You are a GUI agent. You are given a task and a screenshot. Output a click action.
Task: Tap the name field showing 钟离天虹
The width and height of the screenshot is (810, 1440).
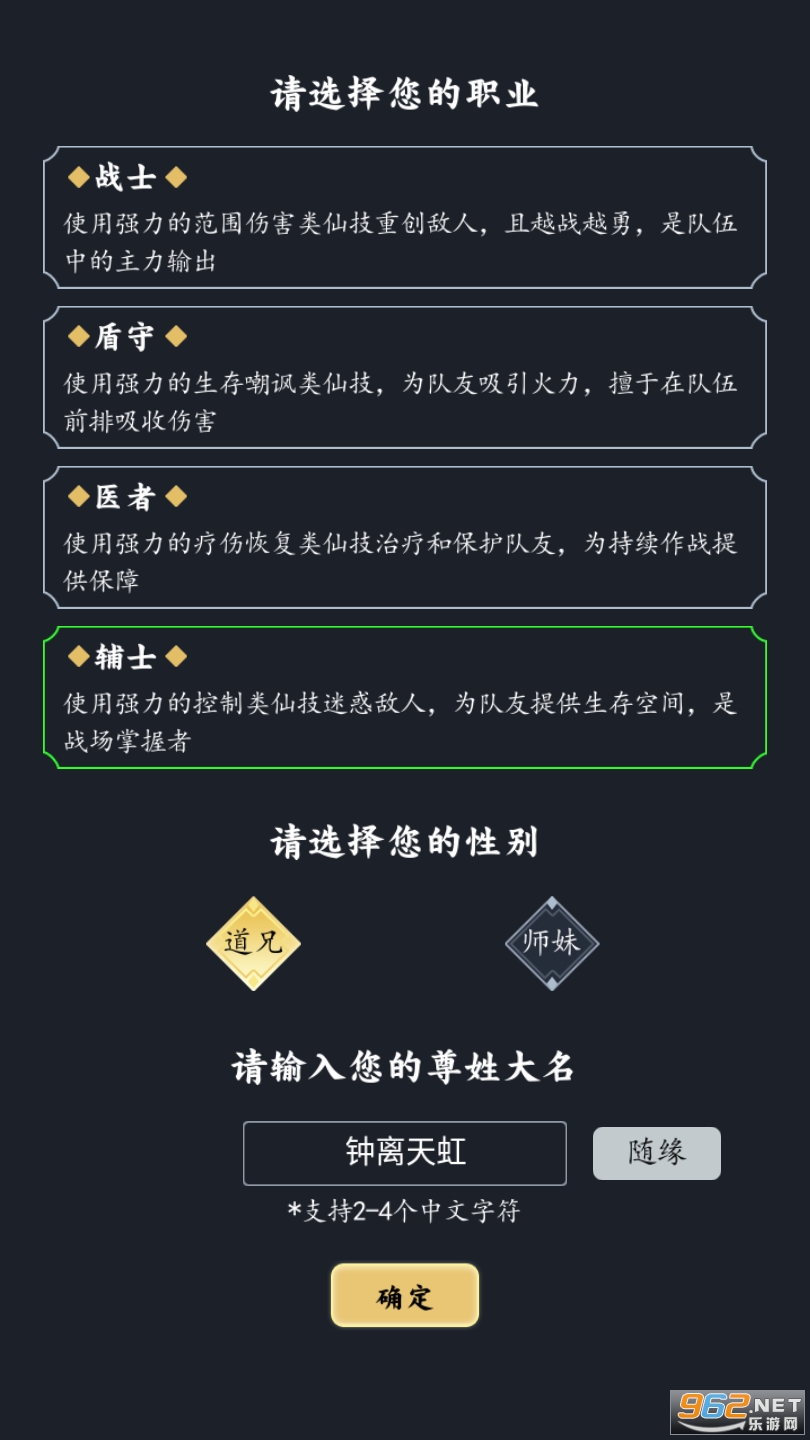click(405, 1153)
